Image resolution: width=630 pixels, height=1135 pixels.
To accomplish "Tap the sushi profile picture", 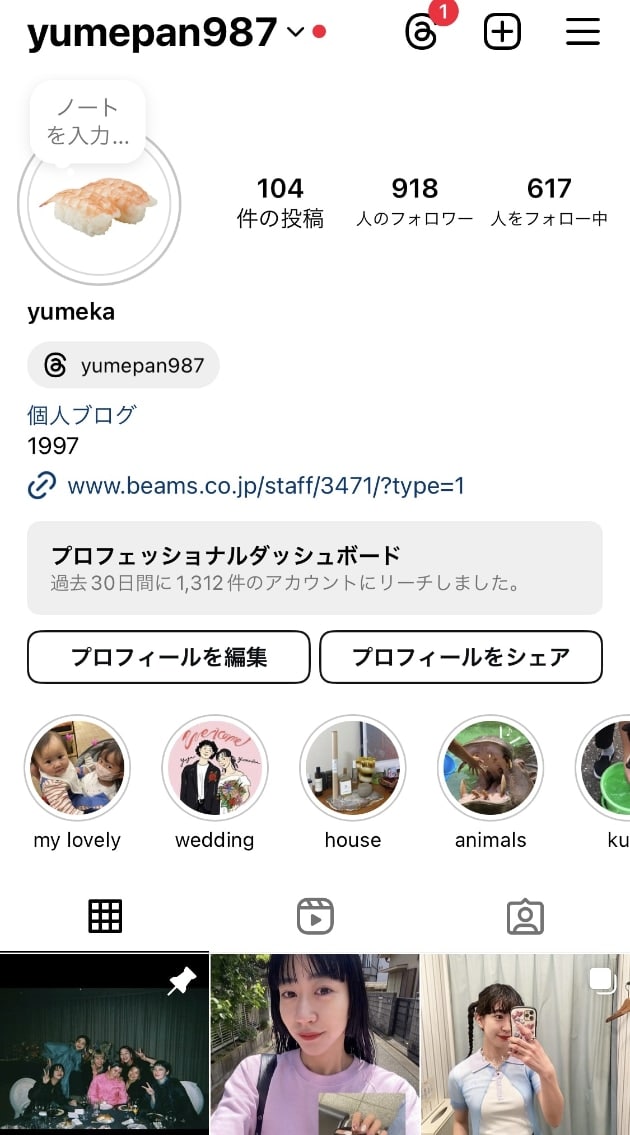I will pos(98,205).
